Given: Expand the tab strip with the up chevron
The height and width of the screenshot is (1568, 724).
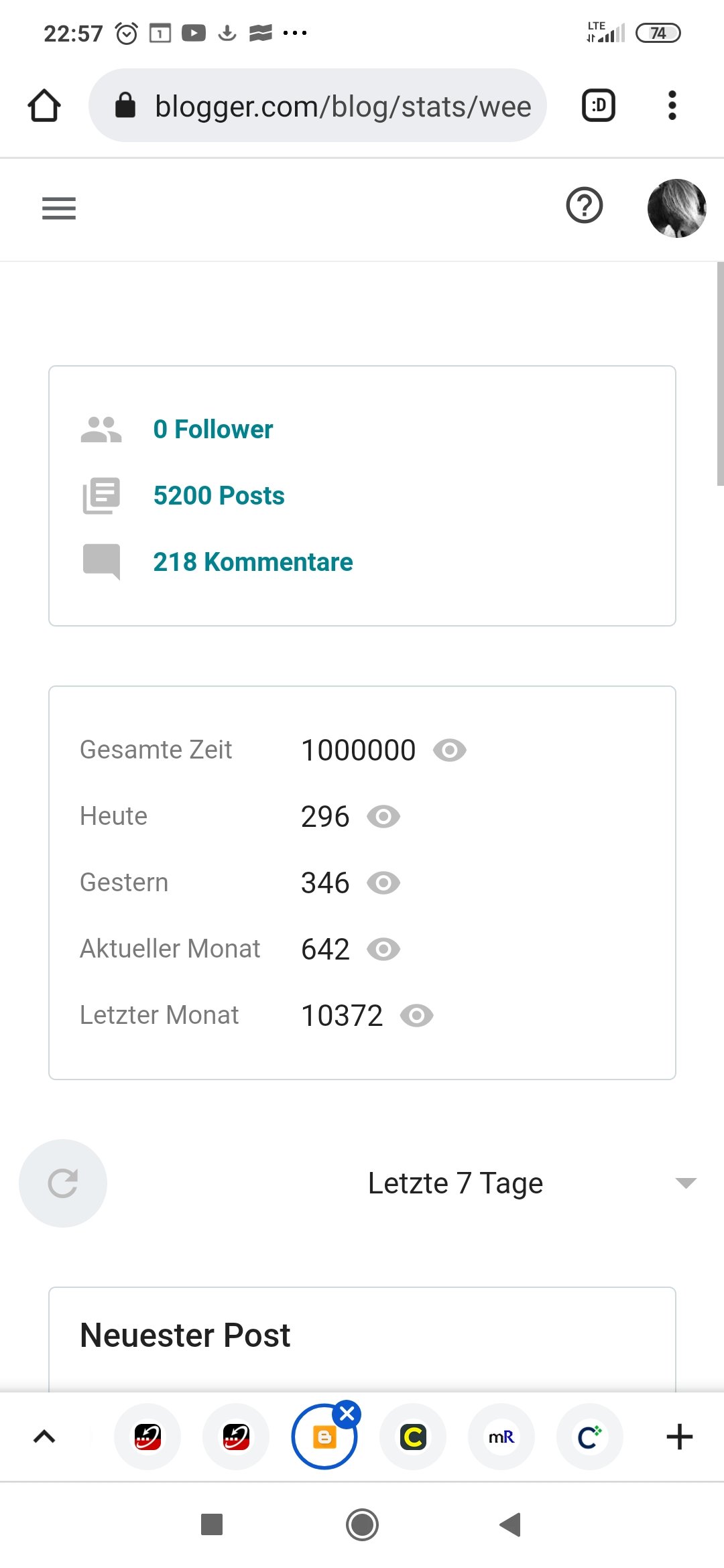Looking at the screenshot, I should (44, 1437).
